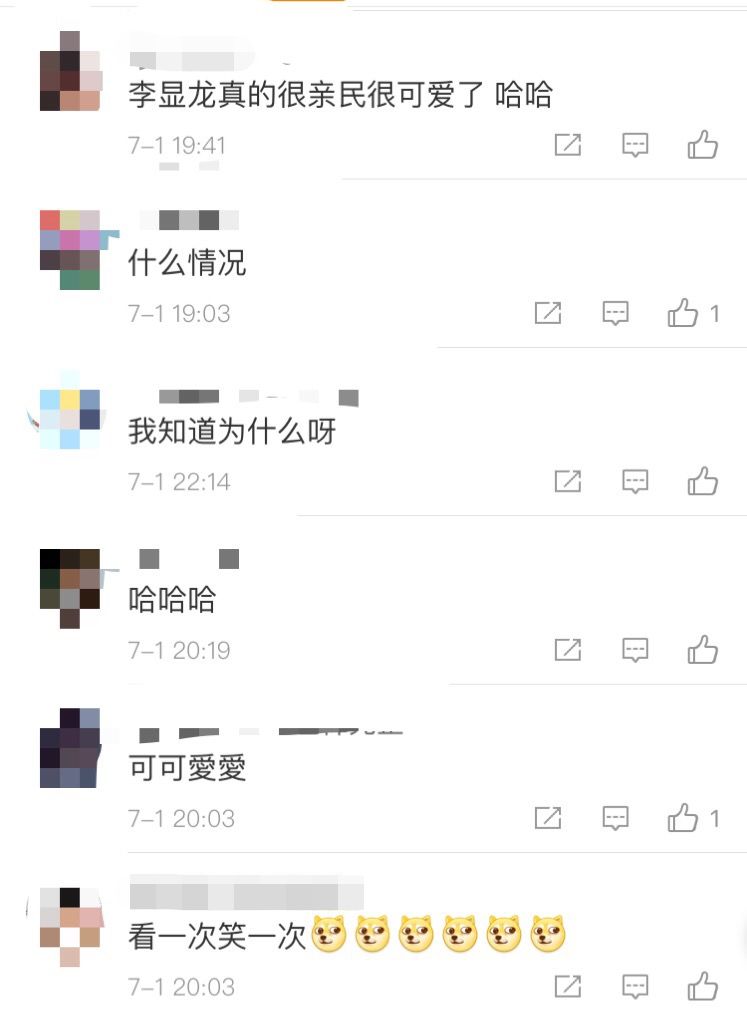Screen dimensions: 747x1015
Task: Like the comment "可可愛愛"
Action: point(683,819)
